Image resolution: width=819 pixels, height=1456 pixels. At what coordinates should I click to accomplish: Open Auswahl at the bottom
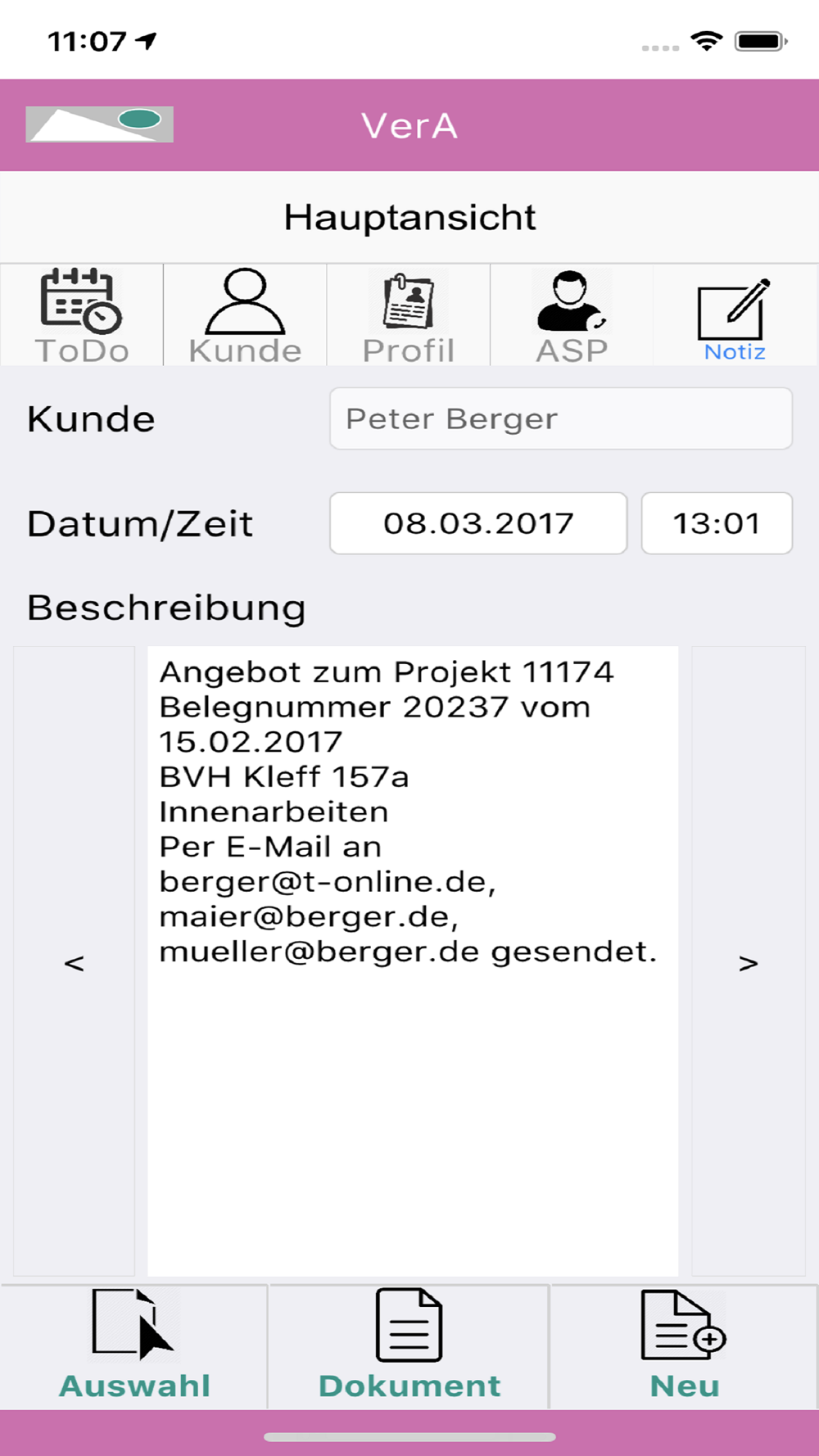134,1346
